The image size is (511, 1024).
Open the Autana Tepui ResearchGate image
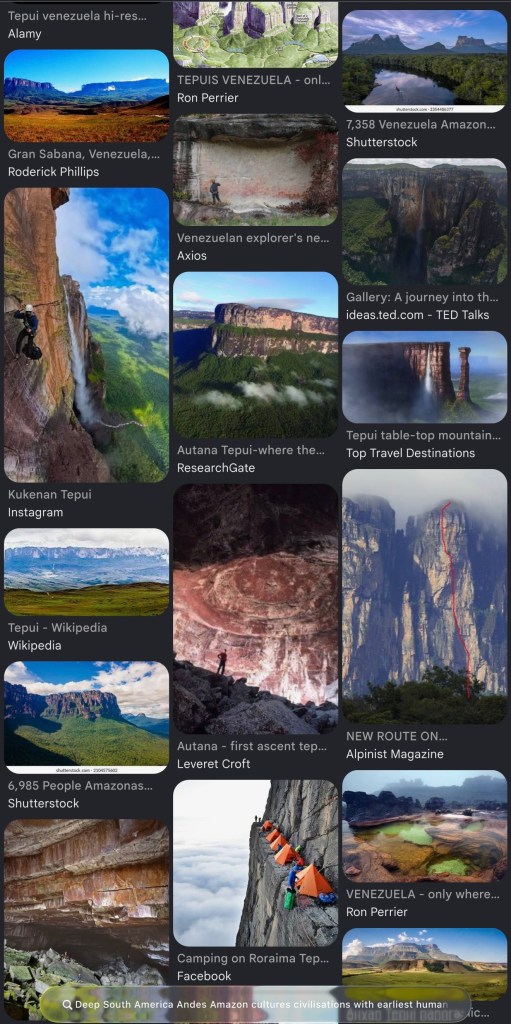256,355
